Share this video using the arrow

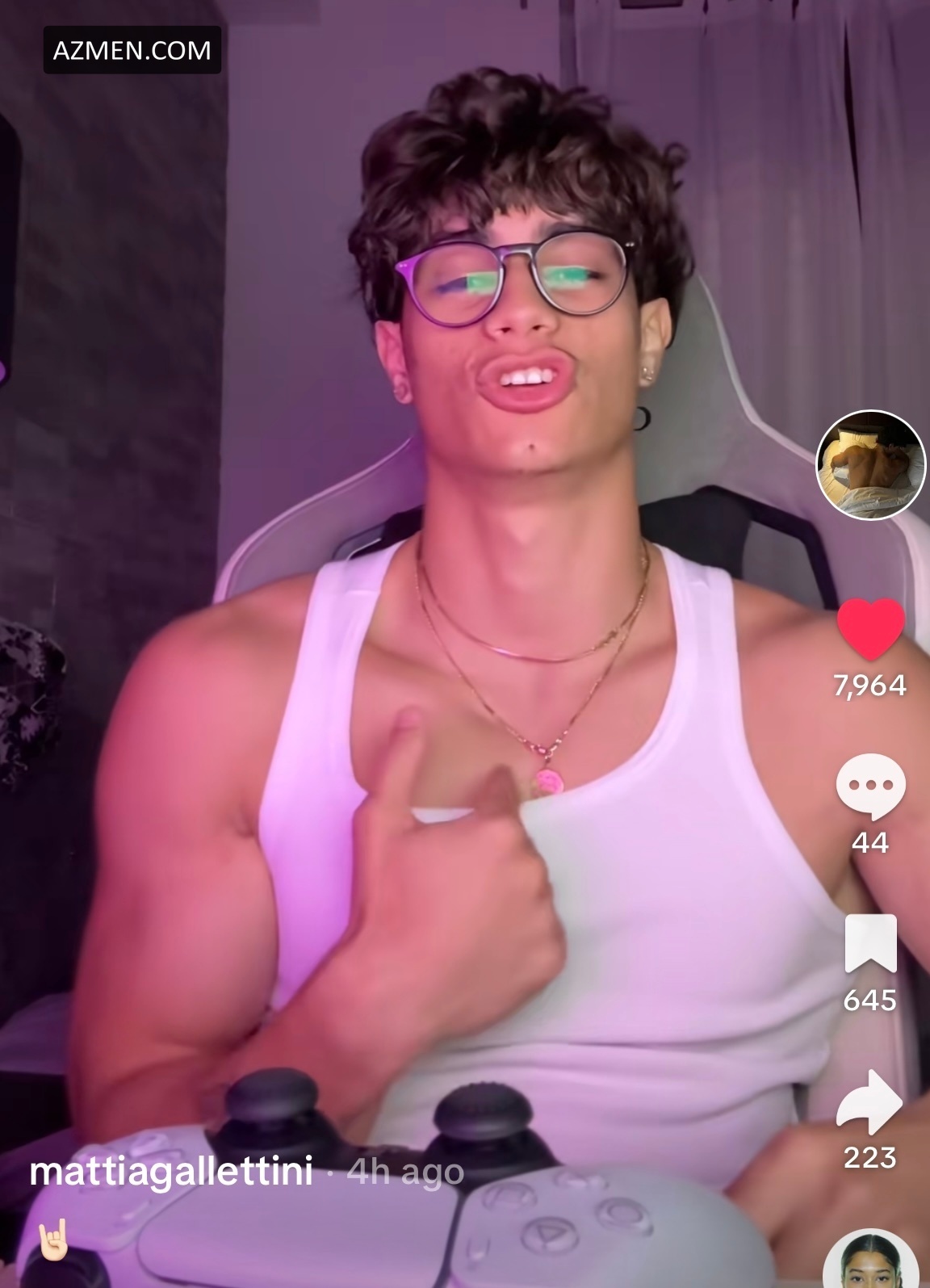click(869, 1101)
